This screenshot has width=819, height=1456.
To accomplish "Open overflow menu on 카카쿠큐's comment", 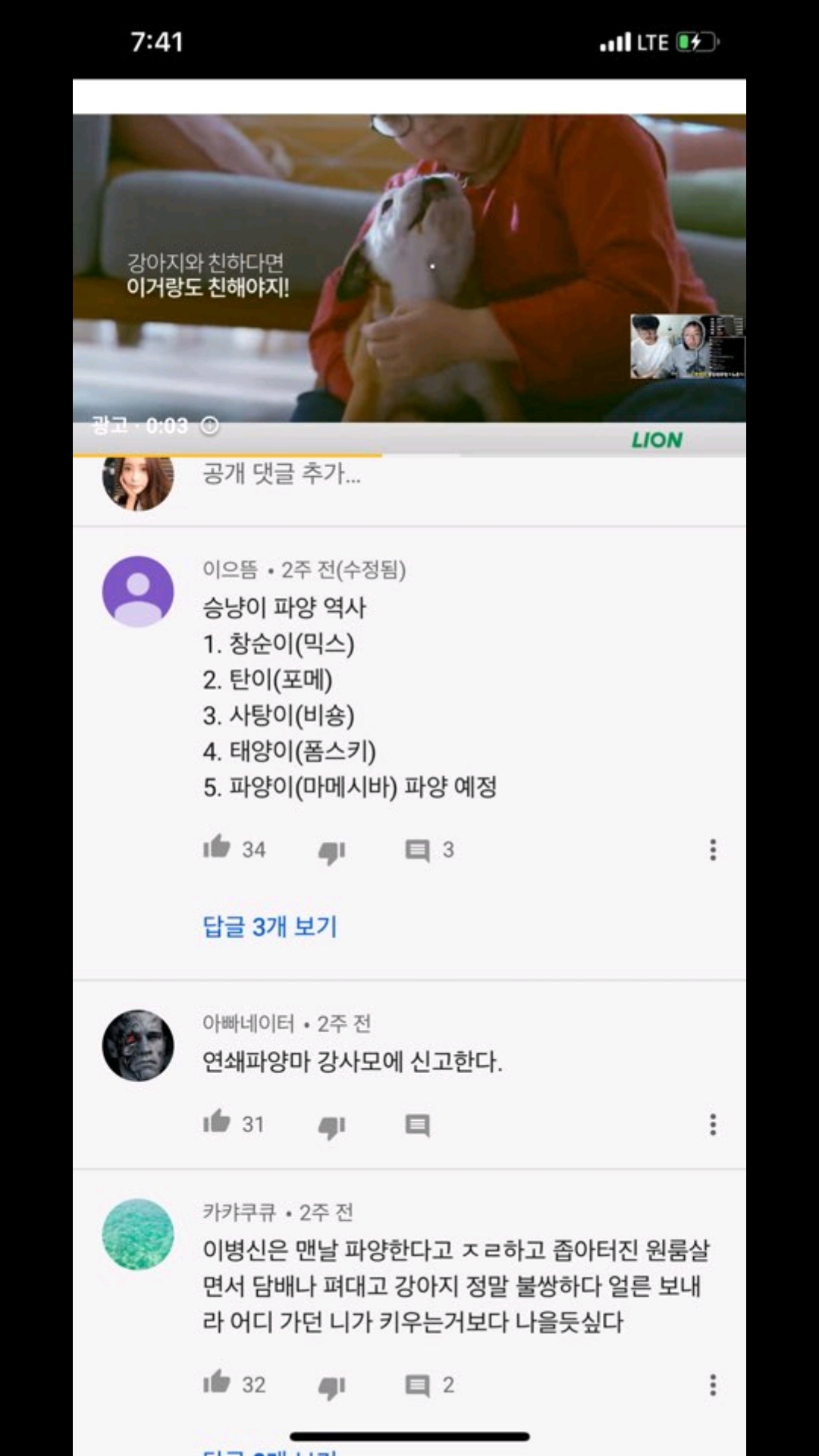I will pyautogui.click(x=712, y=1385).
